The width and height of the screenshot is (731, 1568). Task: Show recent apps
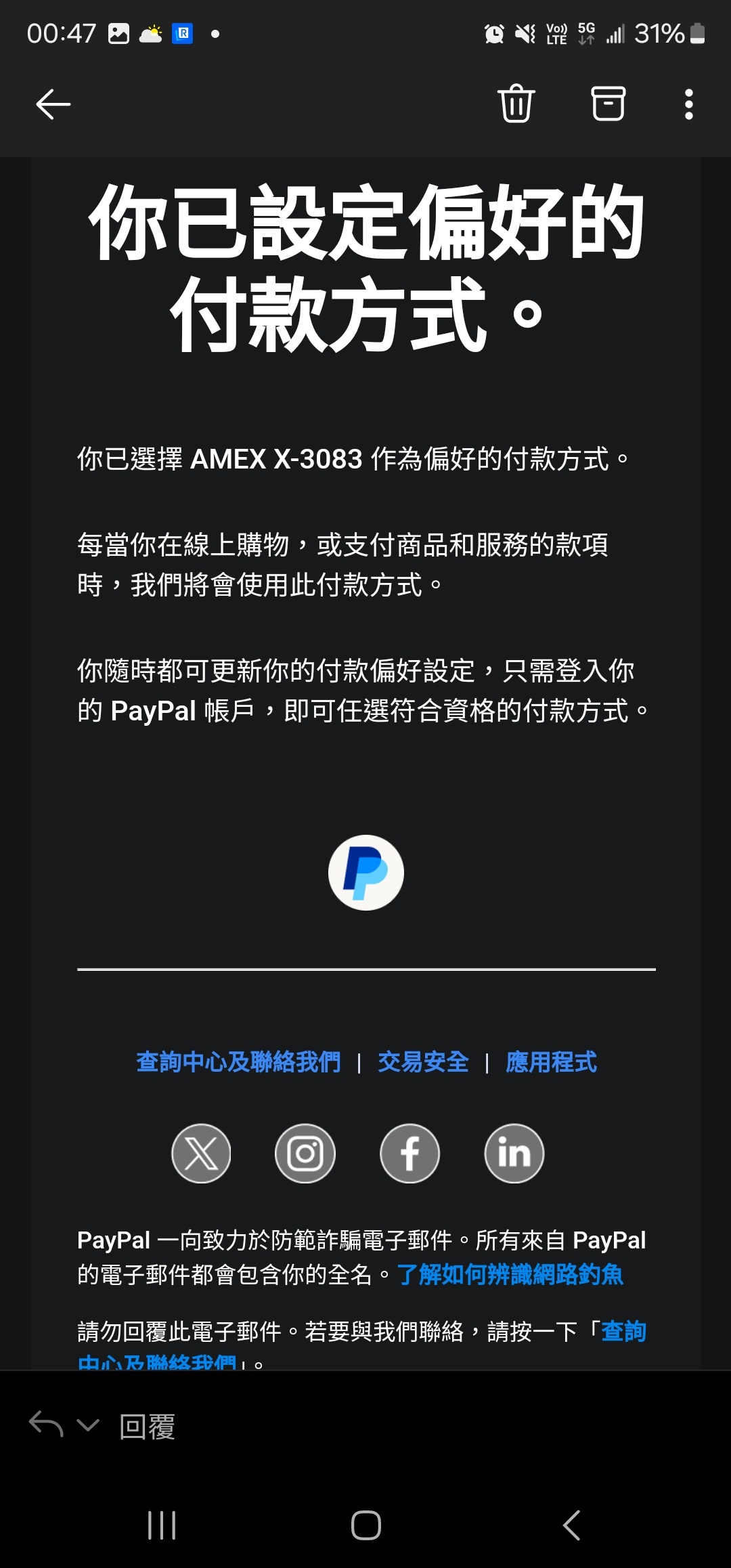tap(162, 1525)
